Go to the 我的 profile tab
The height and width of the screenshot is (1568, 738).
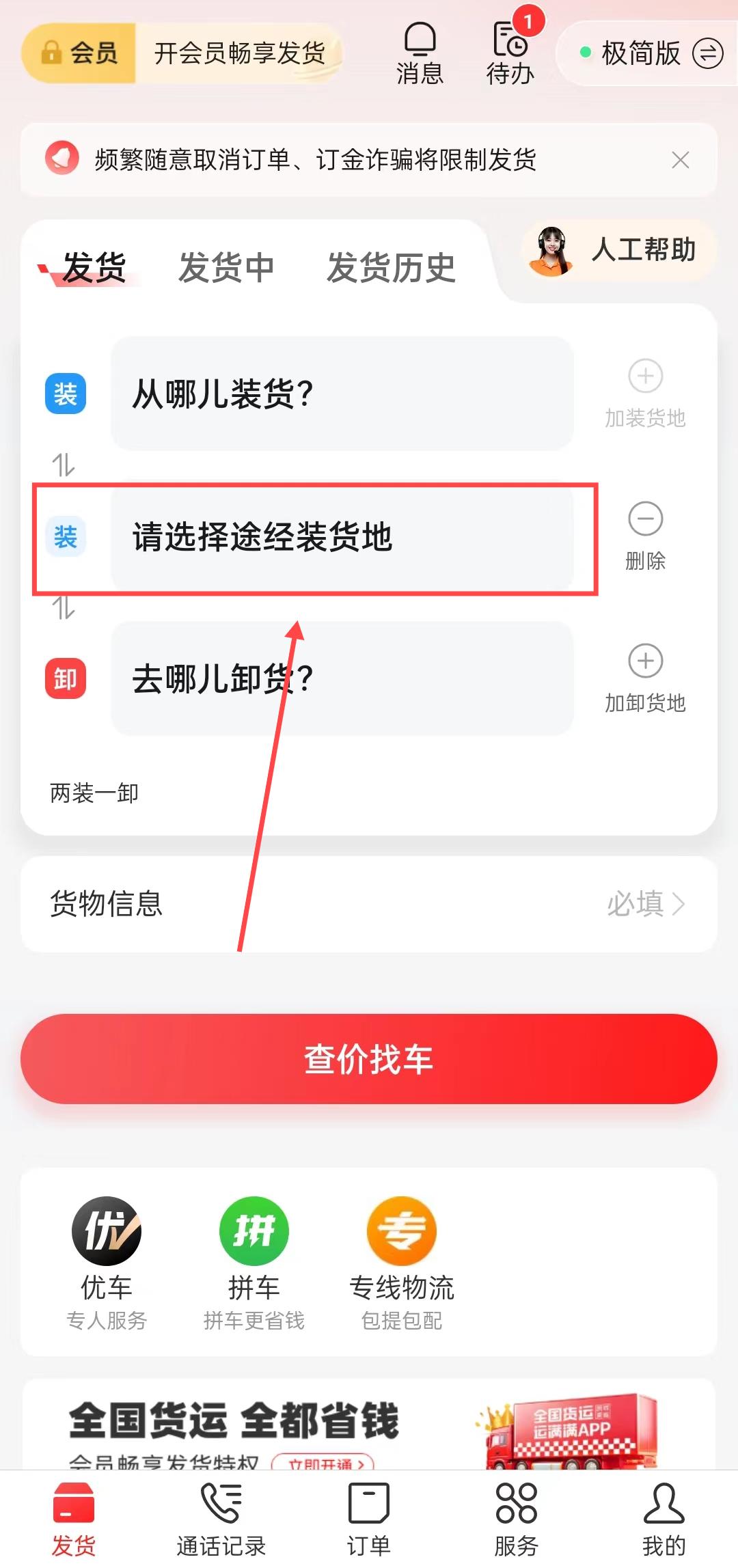664,1519
